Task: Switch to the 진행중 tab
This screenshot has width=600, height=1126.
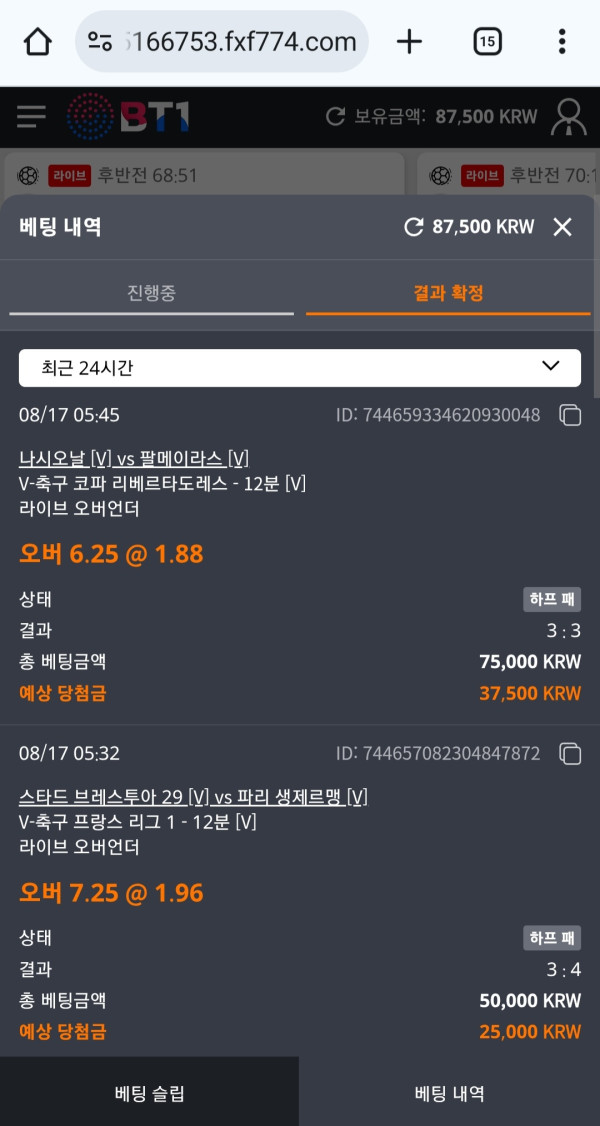Action: click(152, 293)
